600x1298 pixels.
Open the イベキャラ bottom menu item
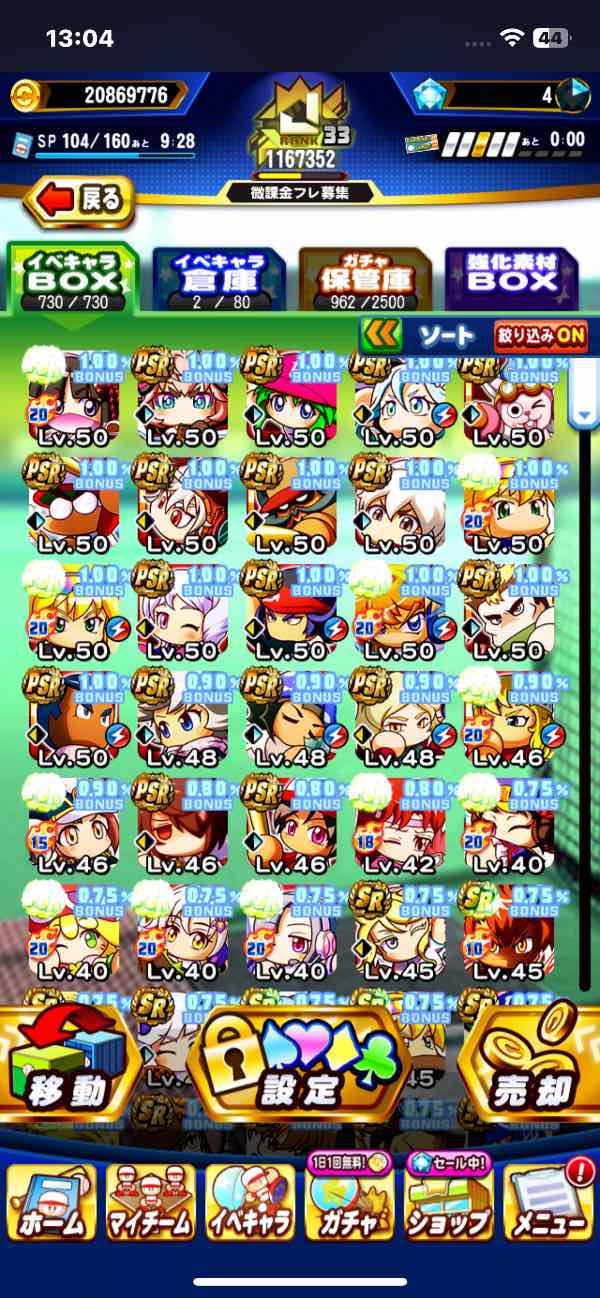pos(250,1203)
